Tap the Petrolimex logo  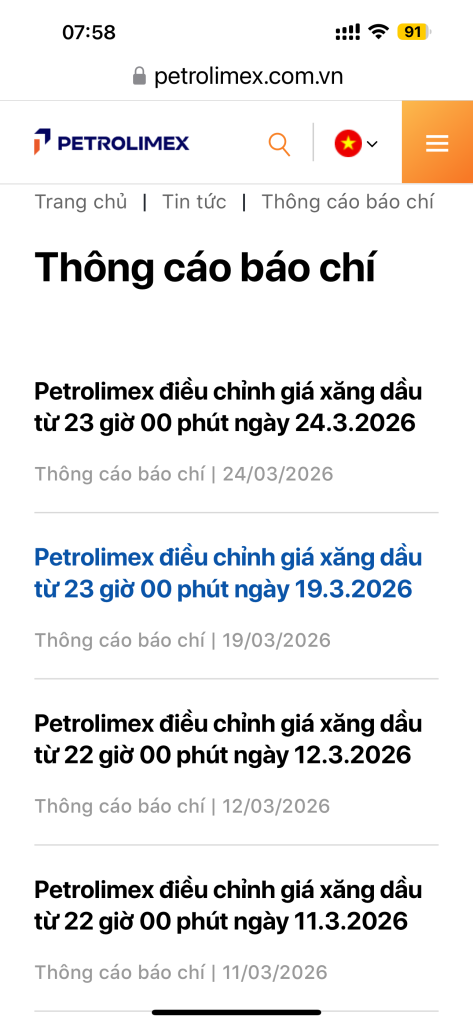click(112, 142)
